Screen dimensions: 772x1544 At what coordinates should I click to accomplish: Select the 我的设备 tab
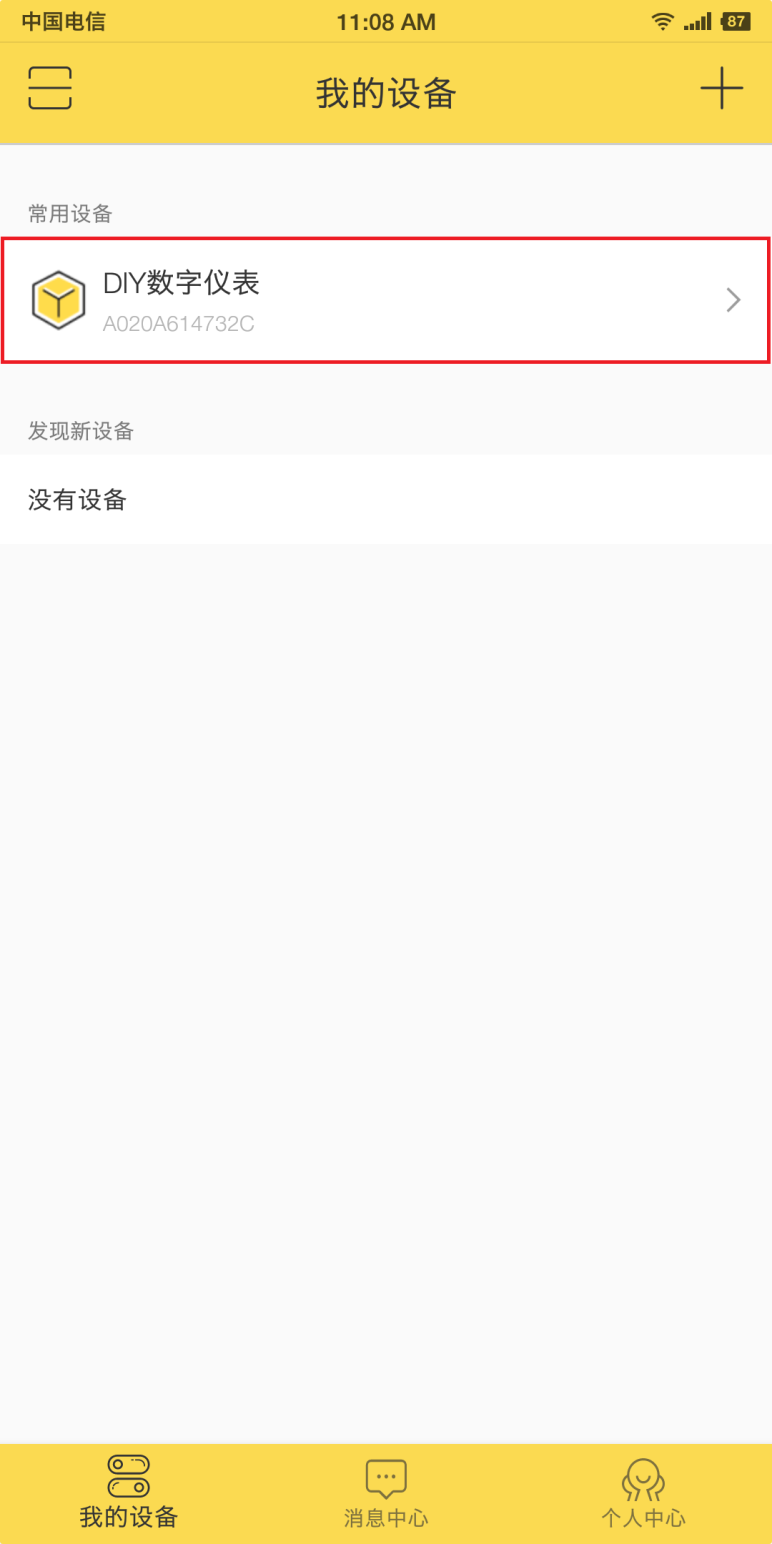(129, 1493)
